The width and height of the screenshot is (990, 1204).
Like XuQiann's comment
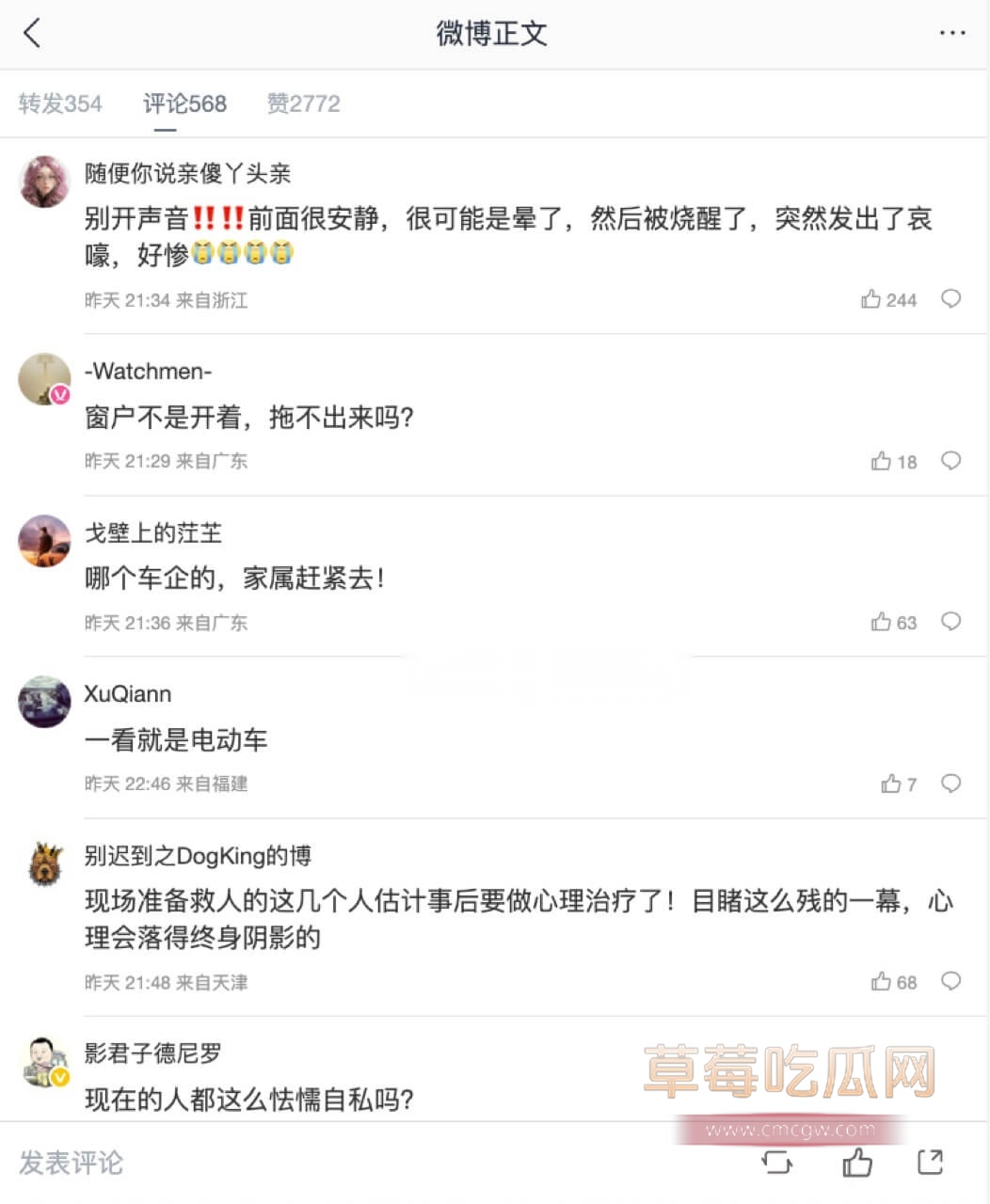tap(891, 784)
